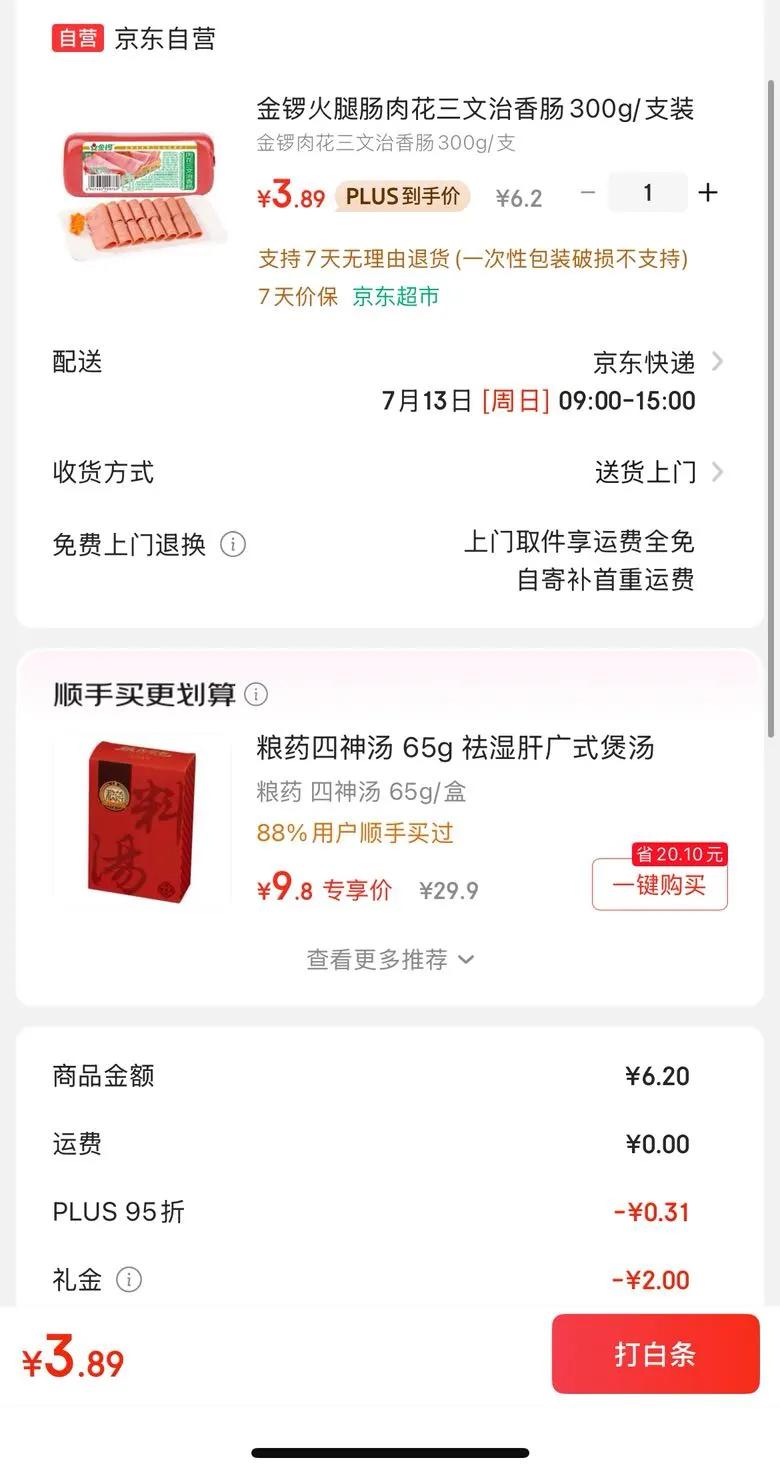Show info about 礼金 discount

[x=129, y=1279]
